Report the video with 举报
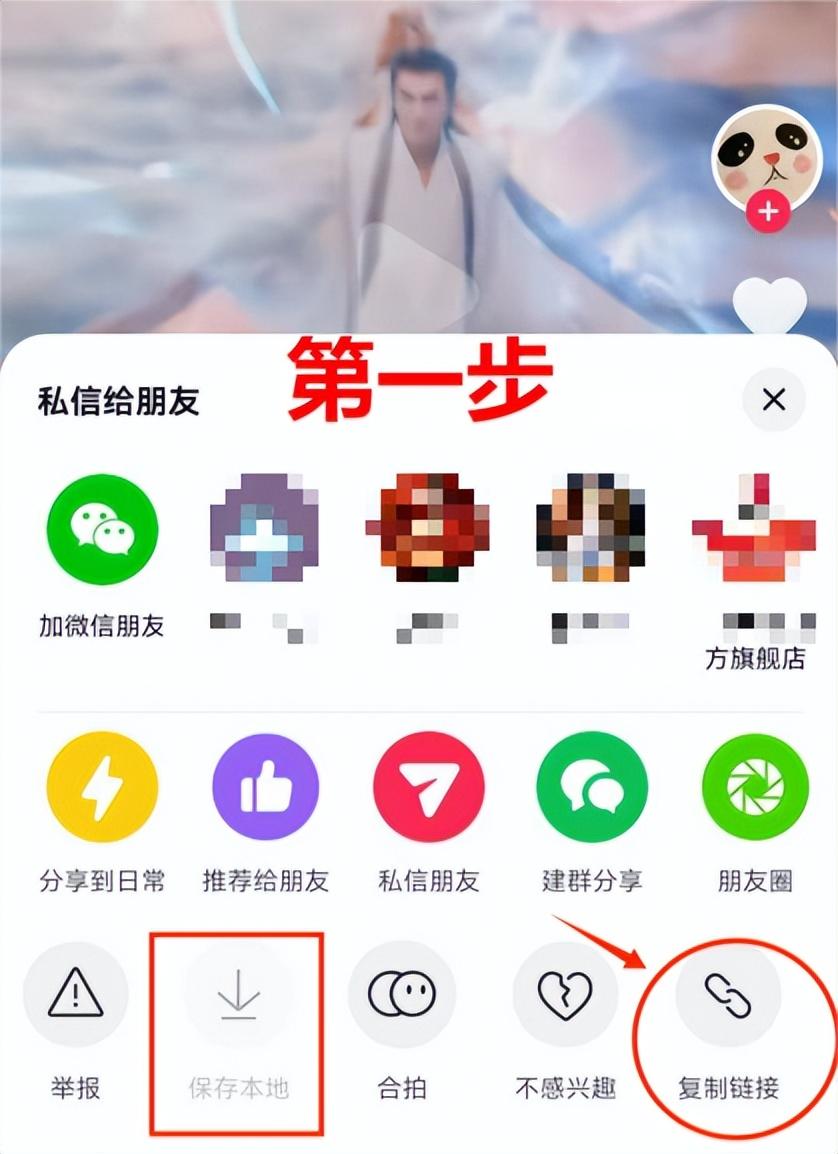 coord(76,995)
